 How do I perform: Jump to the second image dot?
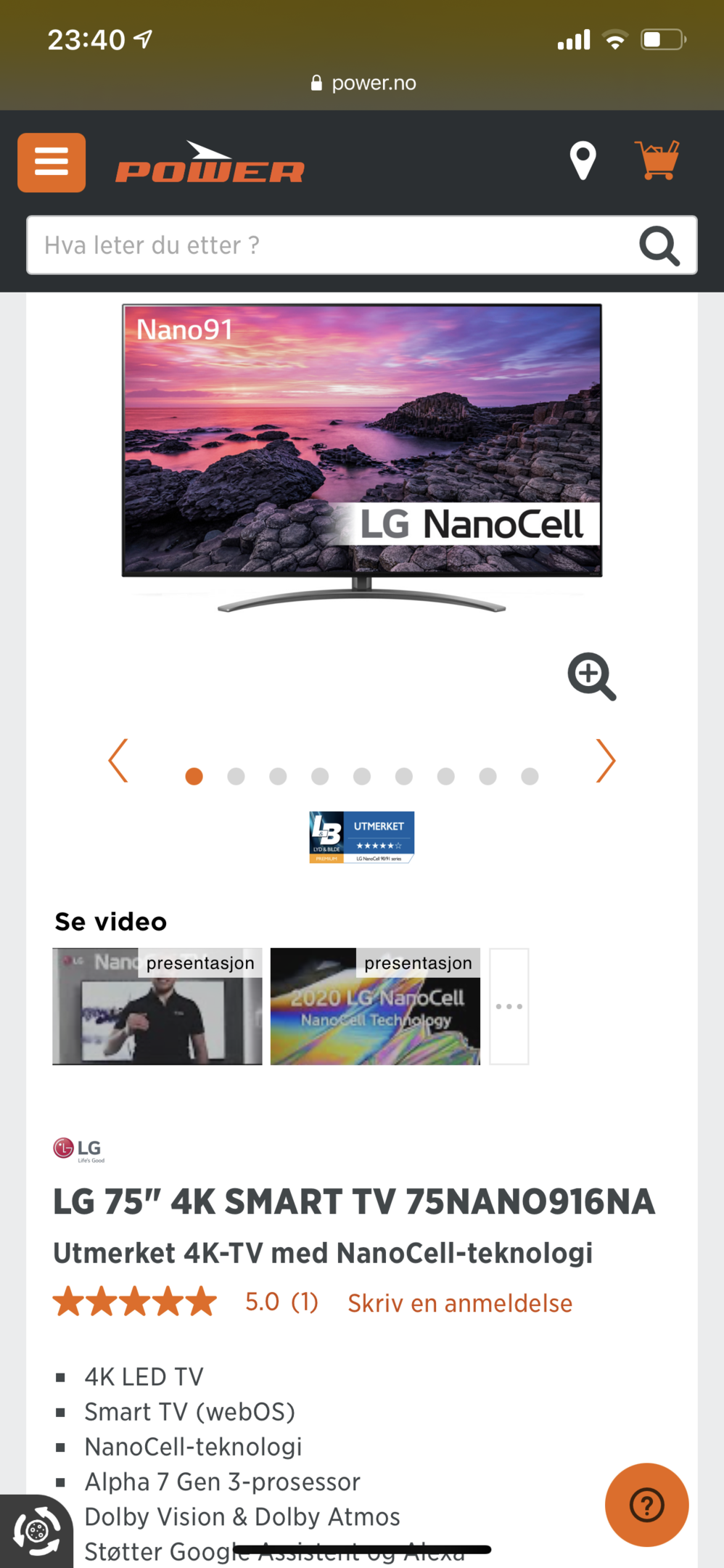(x=236, y=777)
